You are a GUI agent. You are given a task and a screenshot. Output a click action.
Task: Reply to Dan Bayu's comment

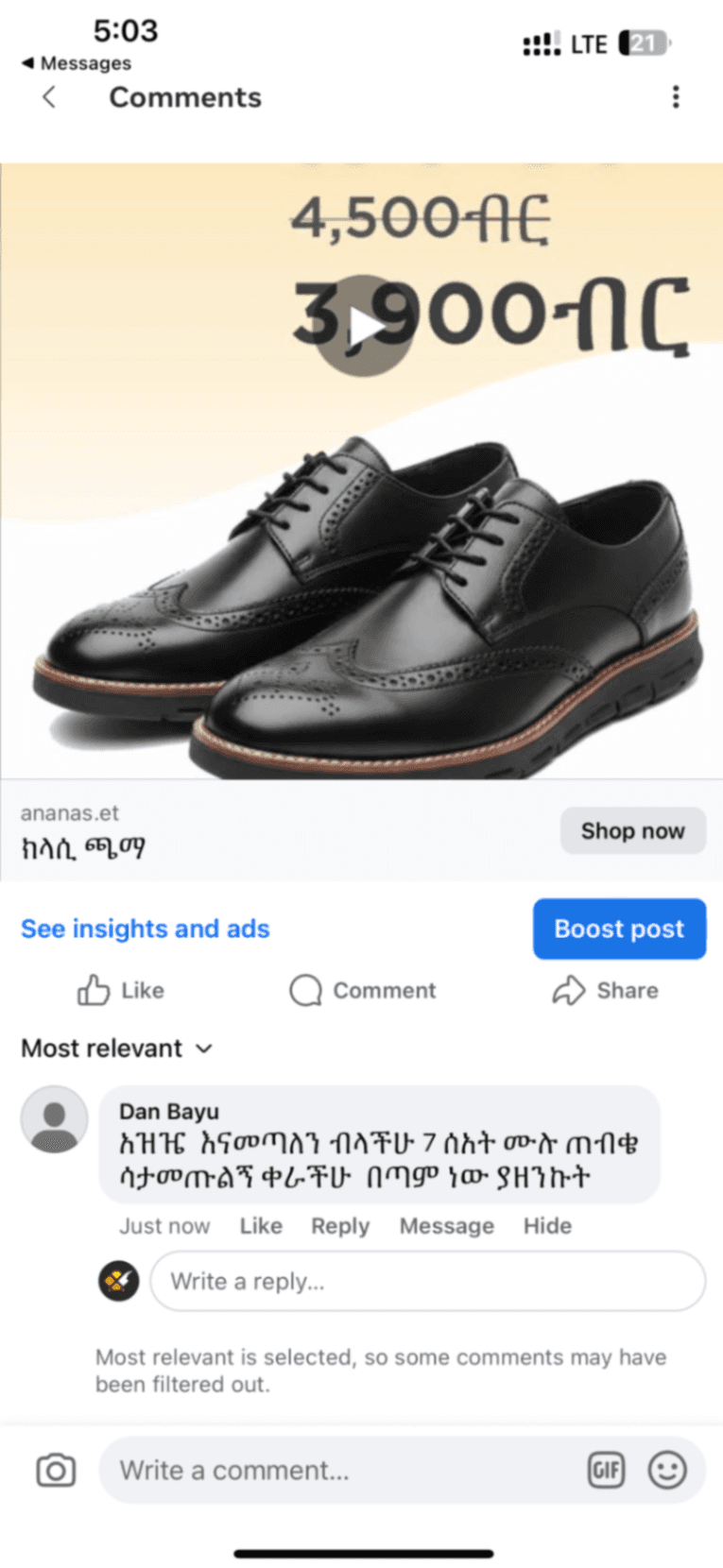[x=340, y=1226]
